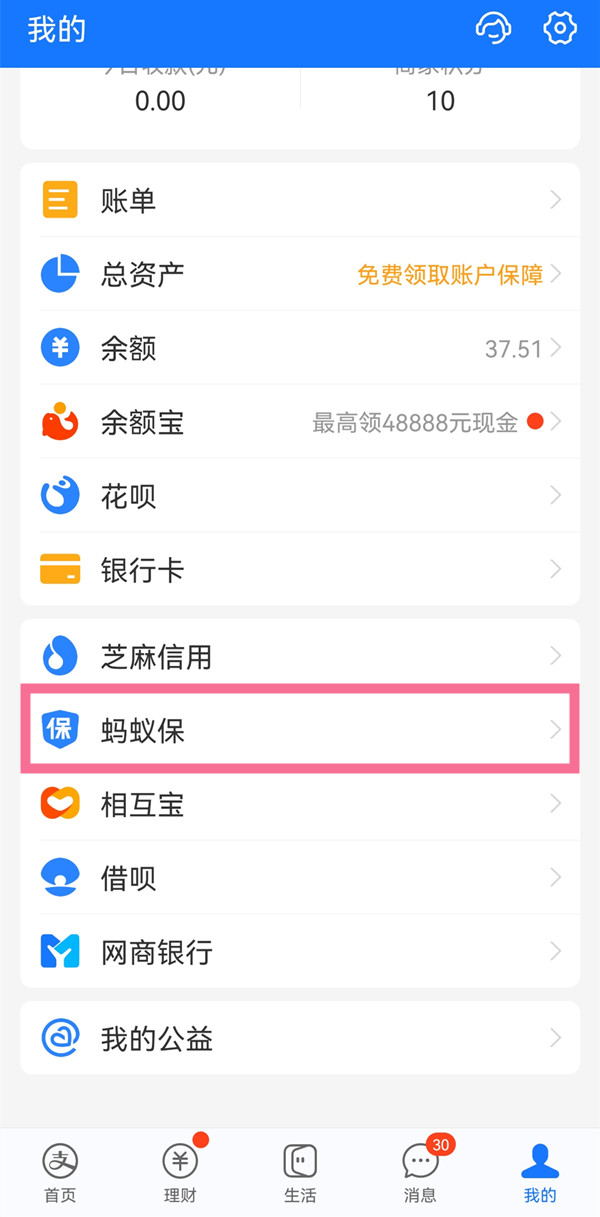Switch to the 理财 tab
The image size is (600, 1217).
(x=180, y=1172)
